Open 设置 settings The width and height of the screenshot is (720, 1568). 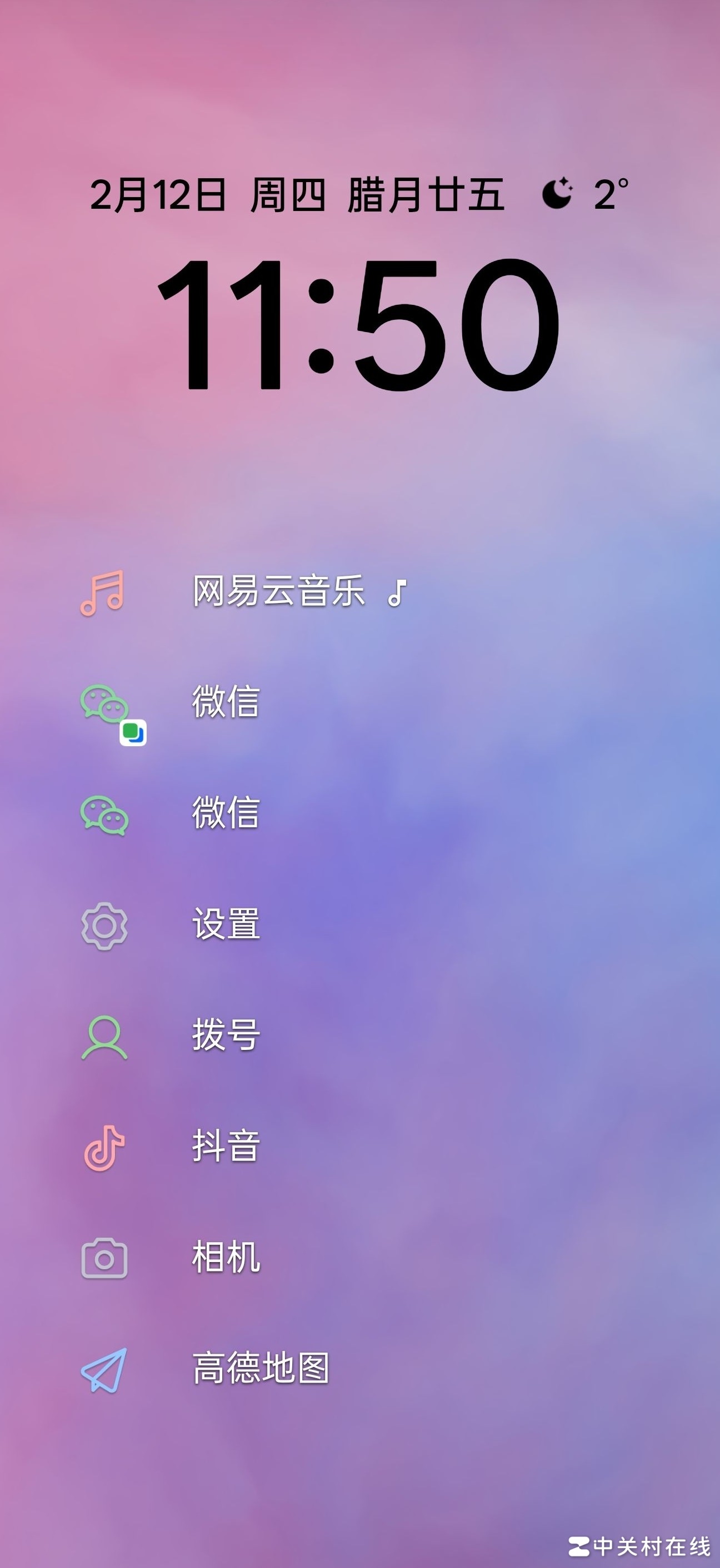(x=226, y=924)
